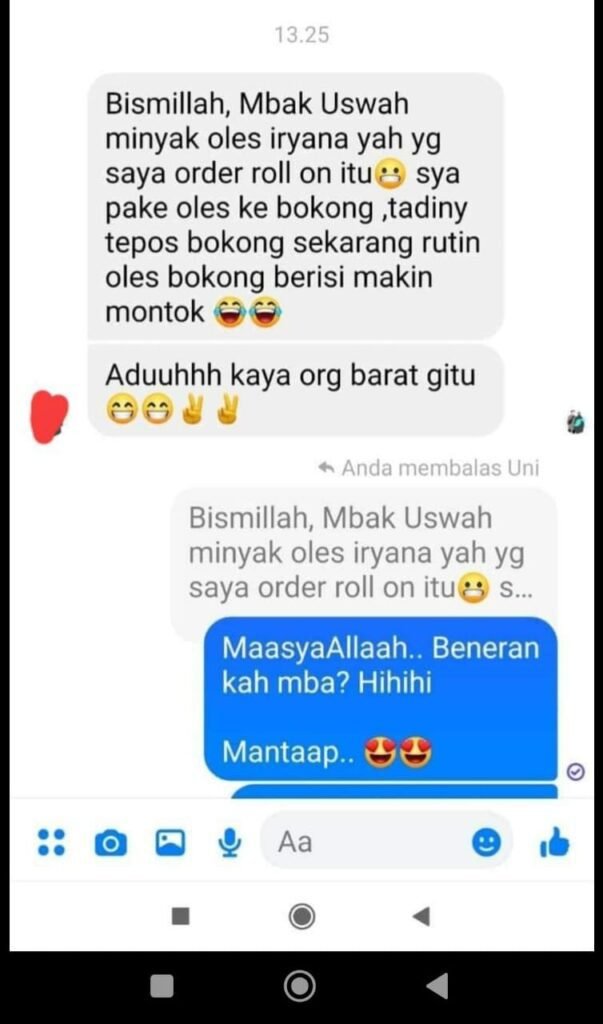603x1024 pixels.
Task: Focus the Aa message input field
Action: (360, 842)
